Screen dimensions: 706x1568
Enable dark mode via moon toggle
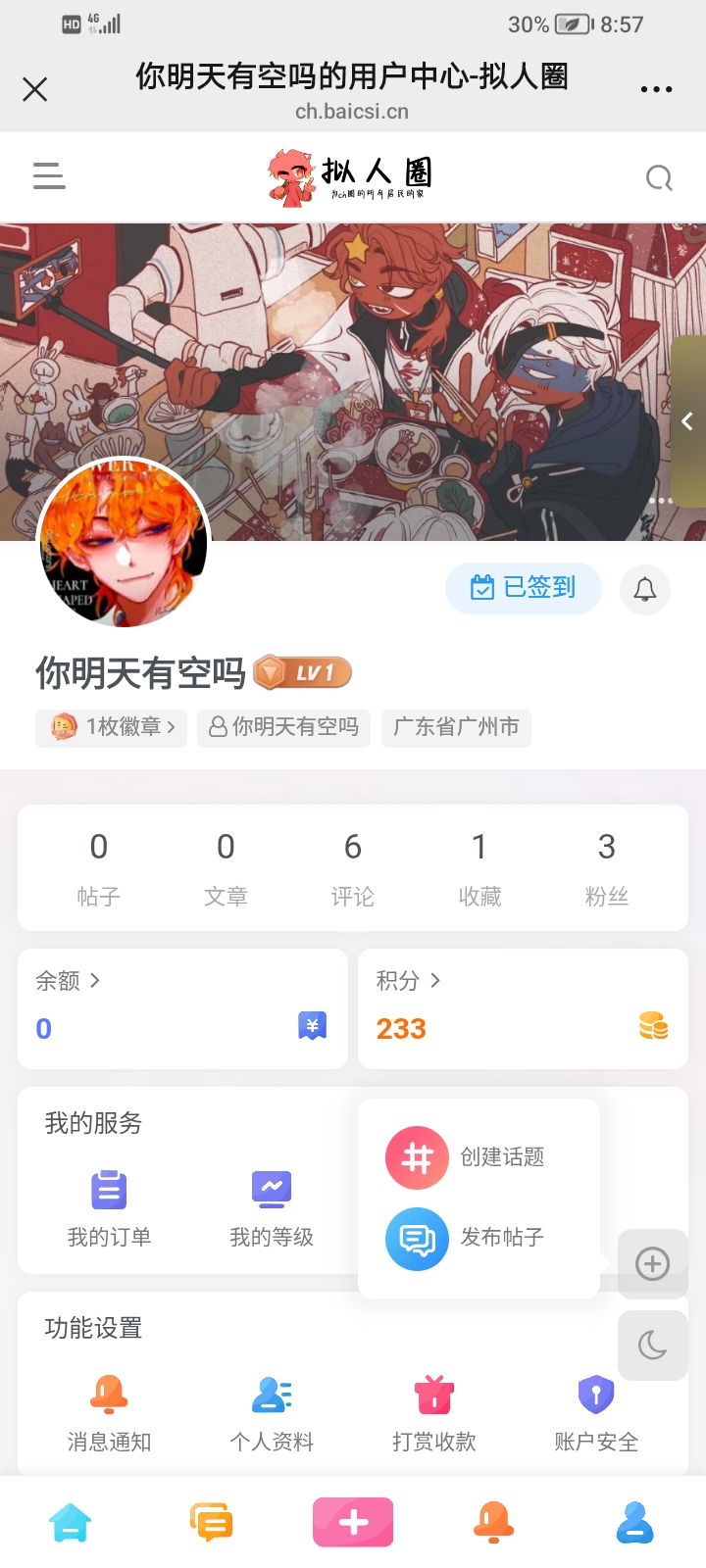point(652,1346)
